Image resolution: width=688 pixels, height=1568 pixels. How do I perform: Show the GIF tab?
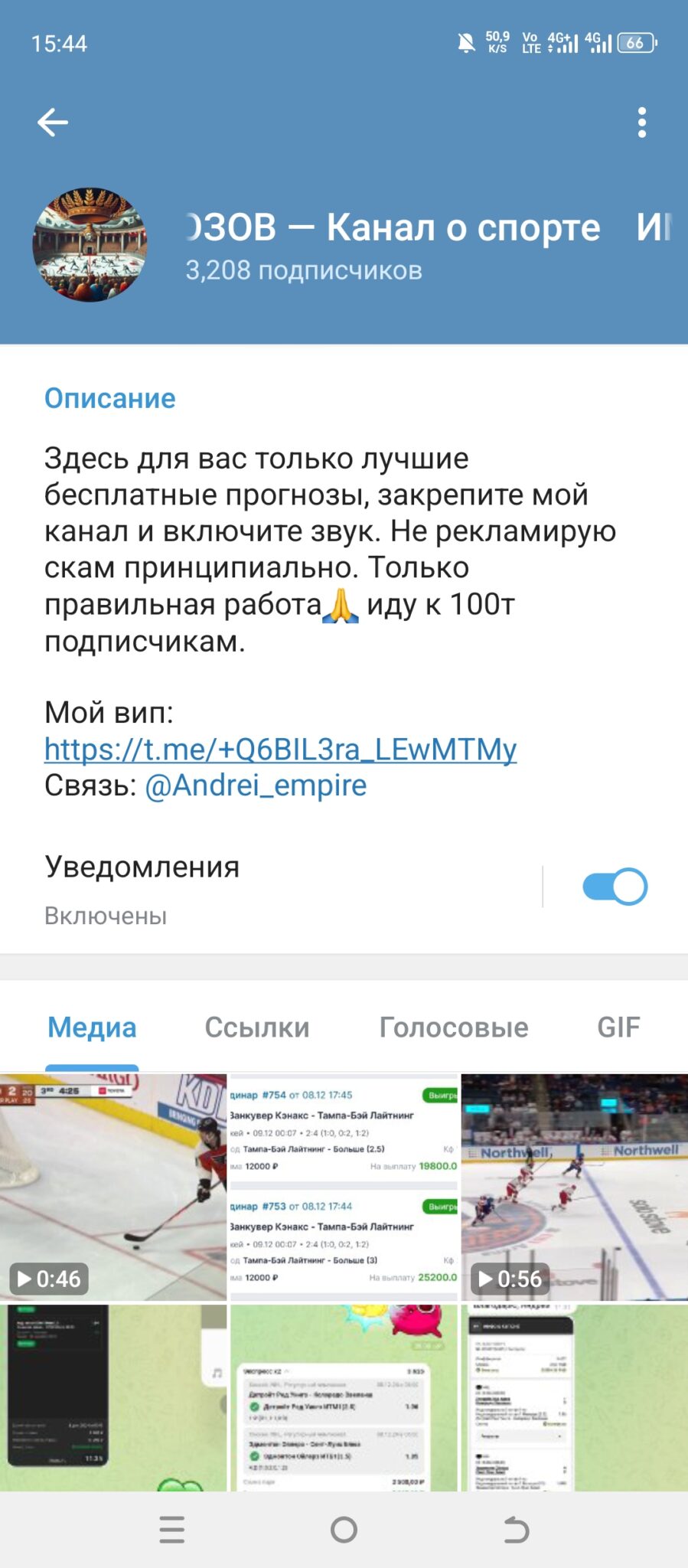[x=618, y=1027]
